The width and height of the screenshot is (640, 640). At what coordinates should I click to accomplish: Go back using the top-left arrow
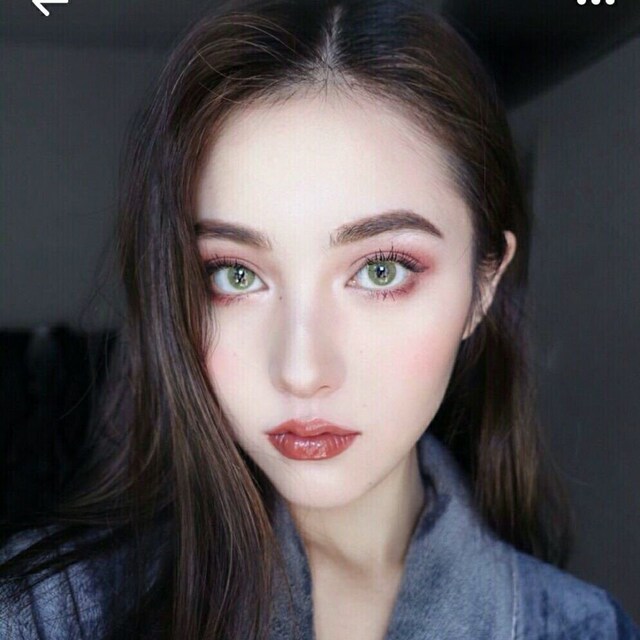[x=47, y=5]
